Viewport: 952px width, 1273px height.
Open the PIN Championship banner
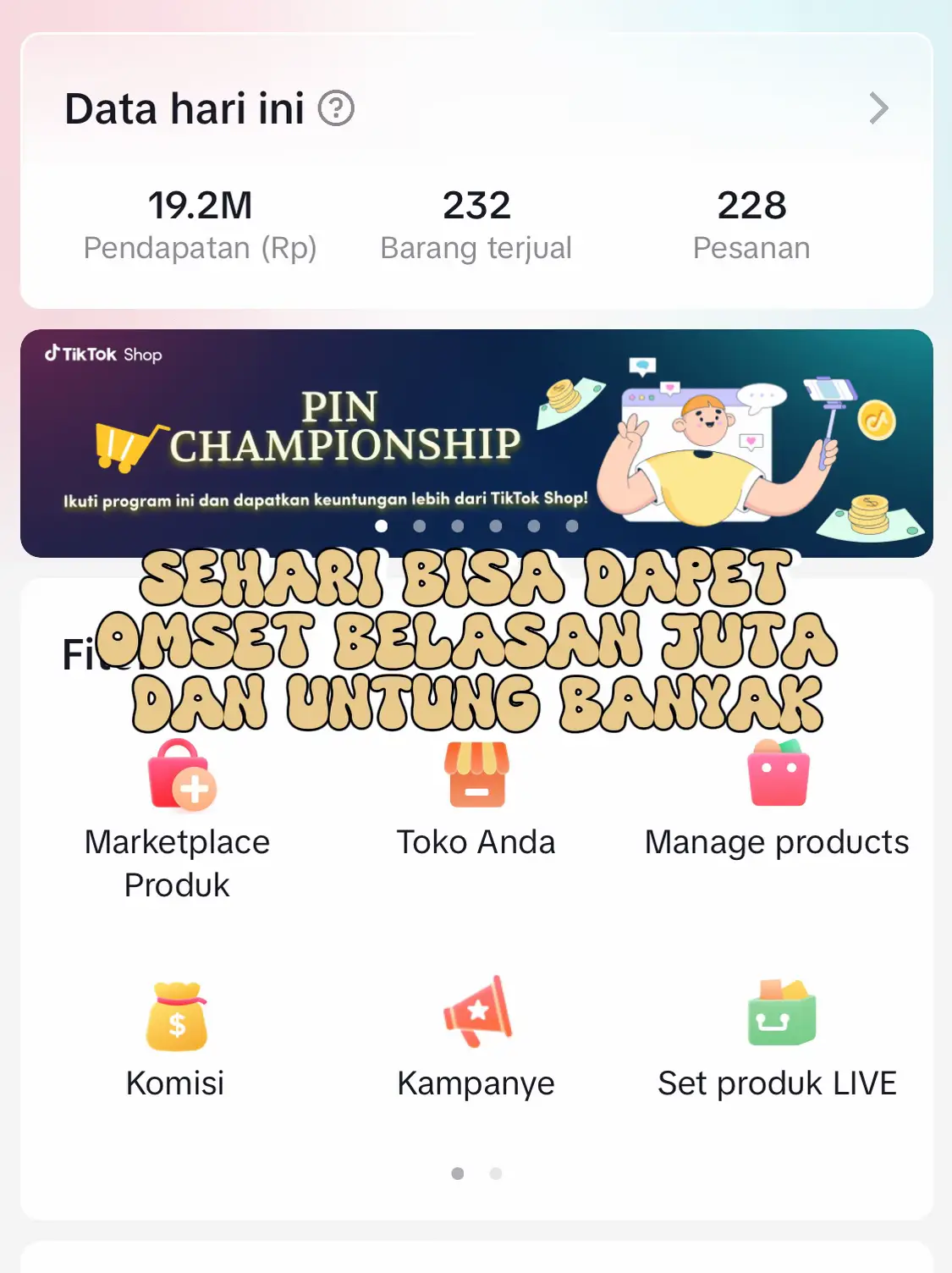pyautogui.click(x=476, y=443)
